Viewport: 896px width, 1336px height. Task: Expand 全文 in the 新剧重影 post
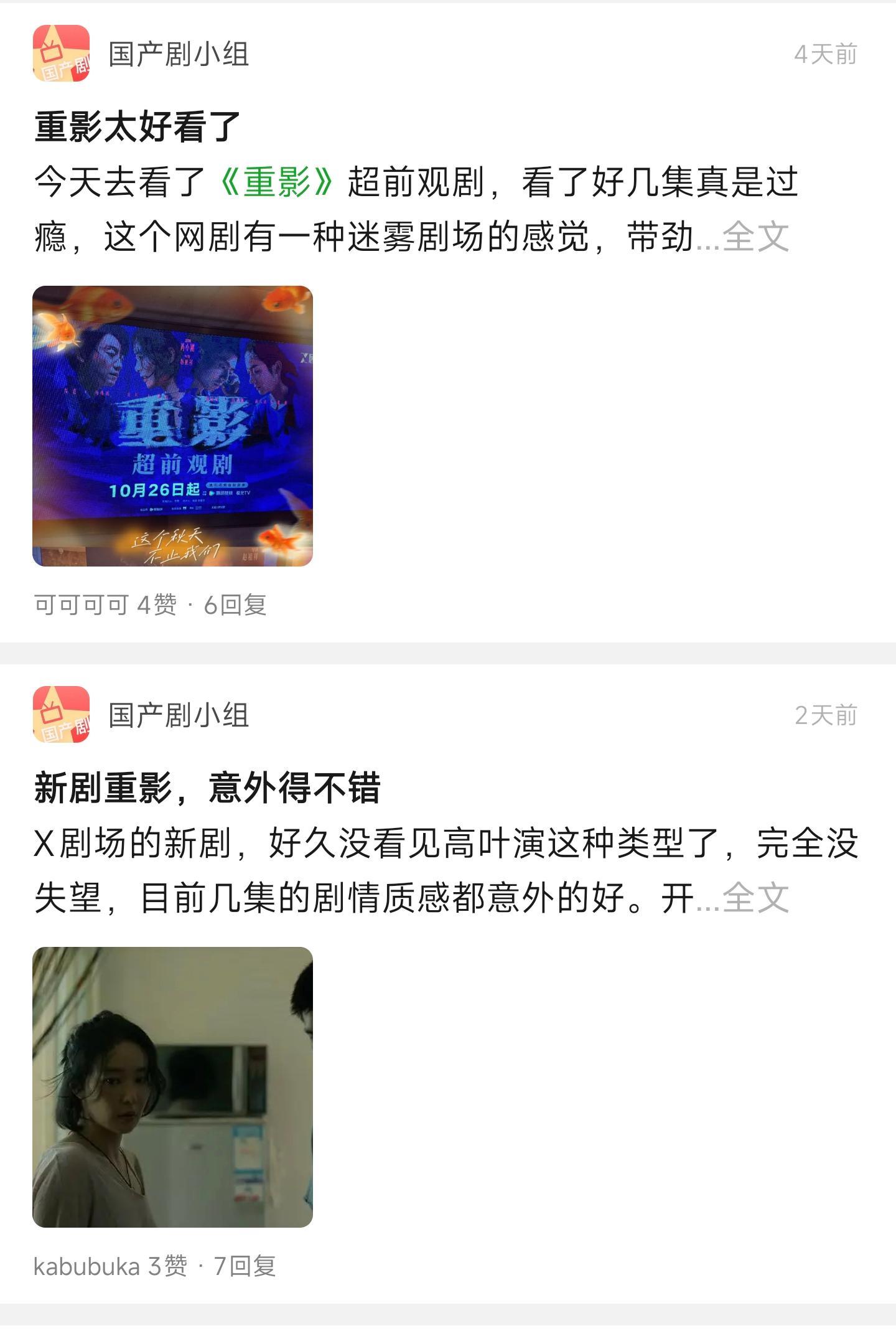click(755, 898)
